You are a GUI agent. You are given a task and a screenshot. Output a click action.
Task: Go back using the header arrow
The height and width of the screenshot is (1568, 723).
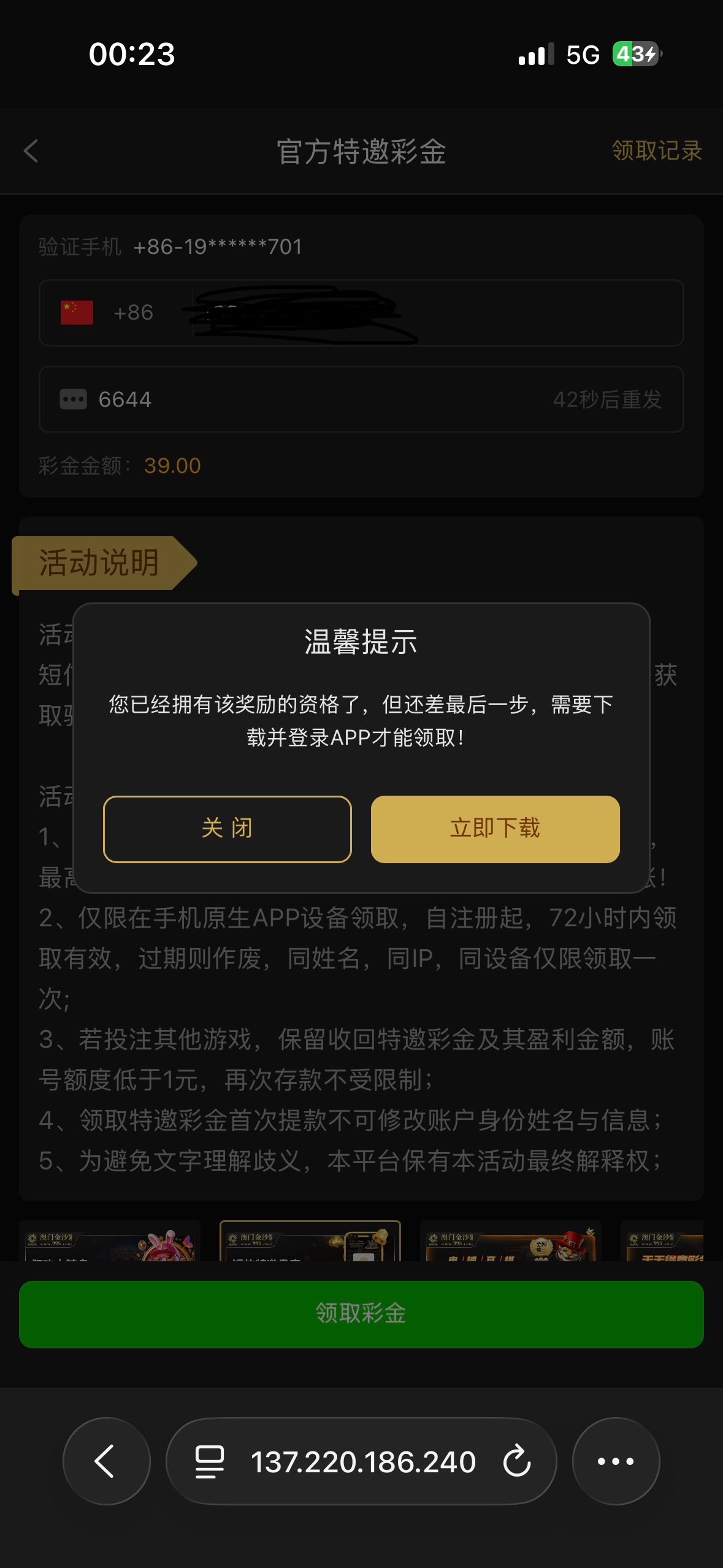pyautogui.click(x=31, y=151)
